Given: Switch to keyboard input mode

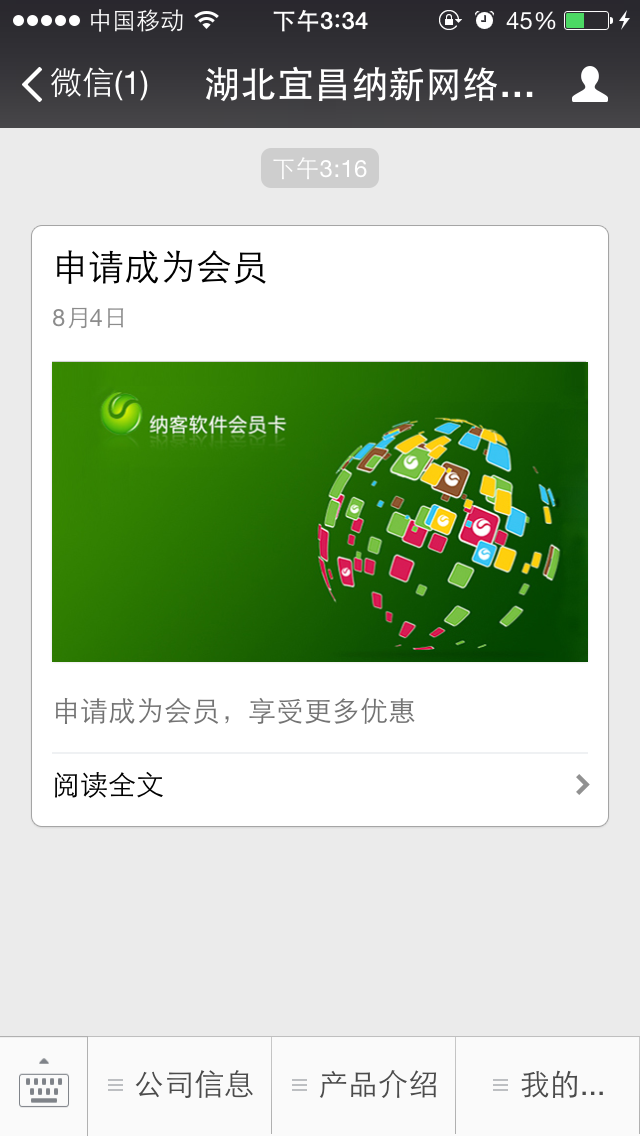Looking at the screenshot, I should pyautogui.click(x=44, y=1085).
